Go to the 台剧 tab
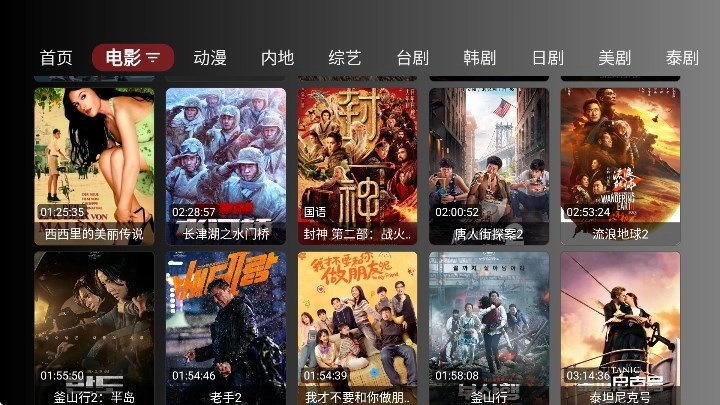Viewport: 720px width, 405px height. pyautogui.click(x=412, y=58)
